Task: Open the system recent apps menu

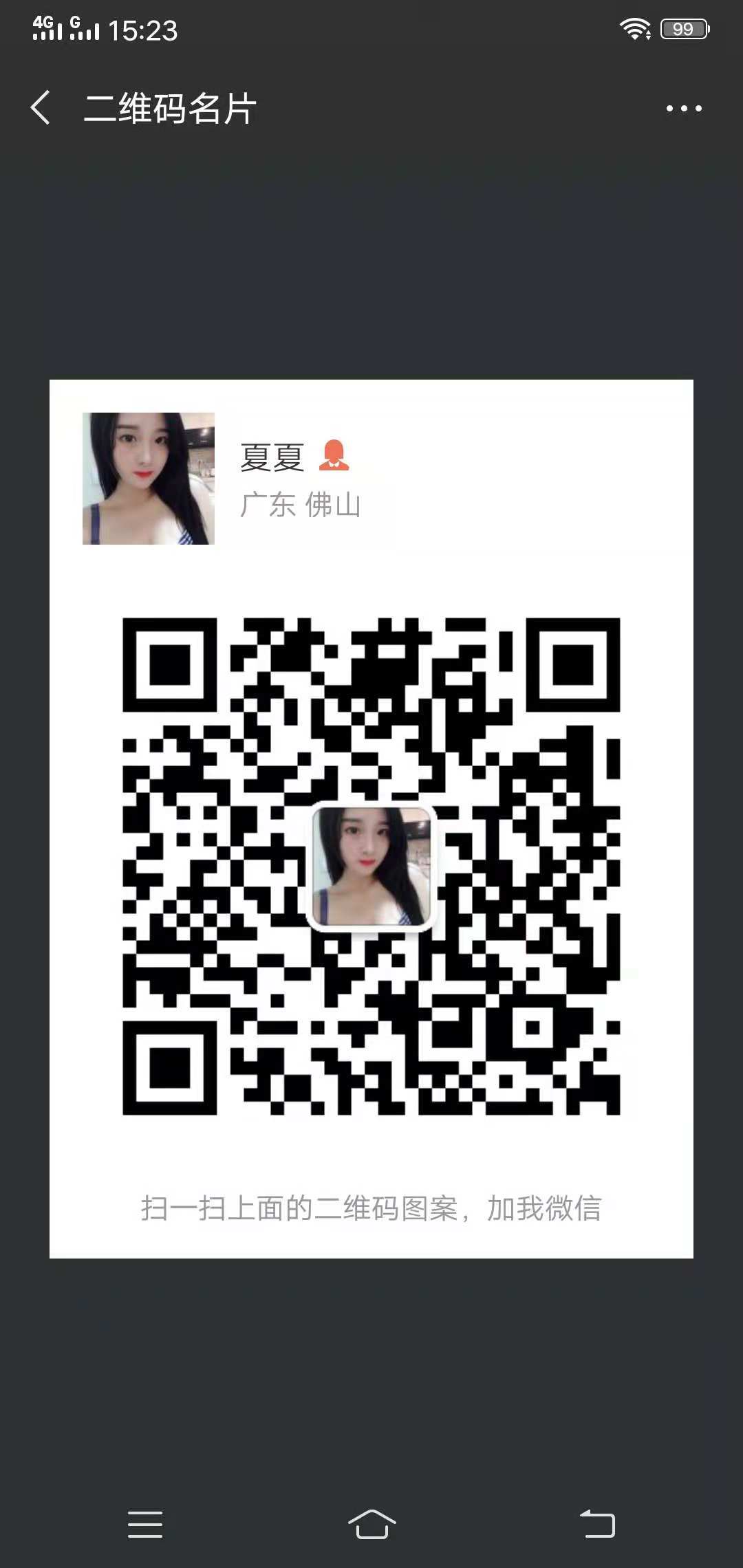Action: pyautogui.click(x=145, y=1524)
